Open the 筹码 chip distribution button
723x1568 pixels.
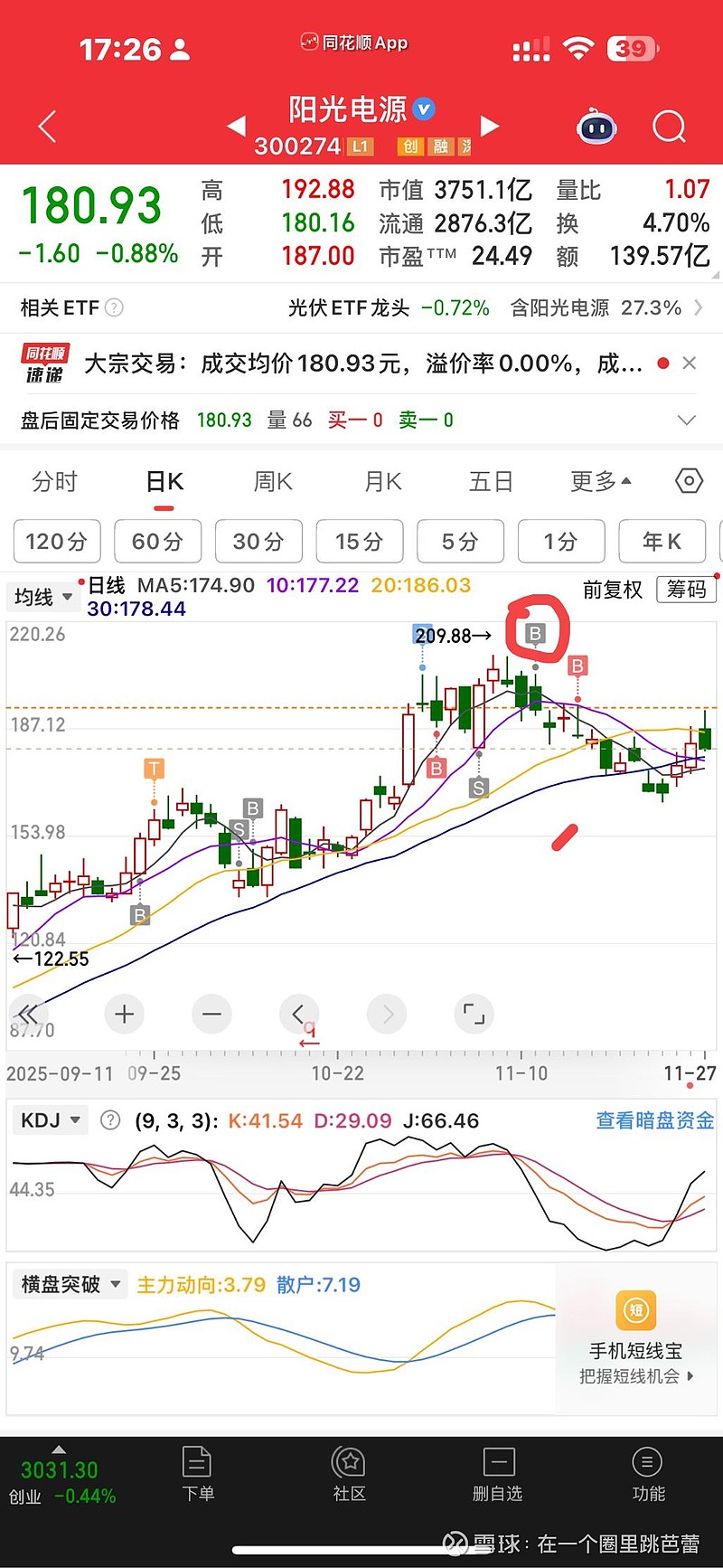[686, 590]
